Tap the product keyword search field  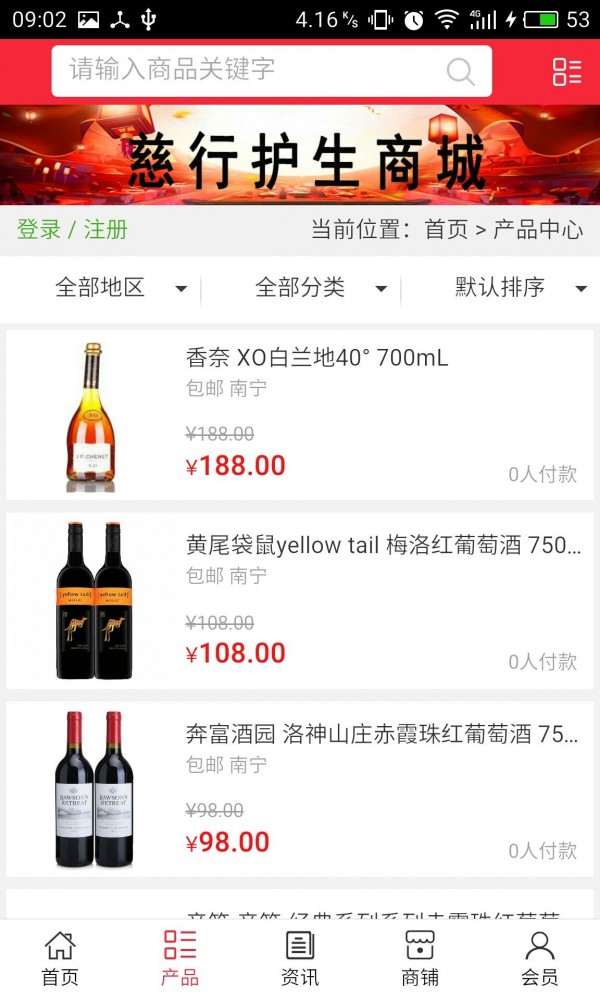250,70
